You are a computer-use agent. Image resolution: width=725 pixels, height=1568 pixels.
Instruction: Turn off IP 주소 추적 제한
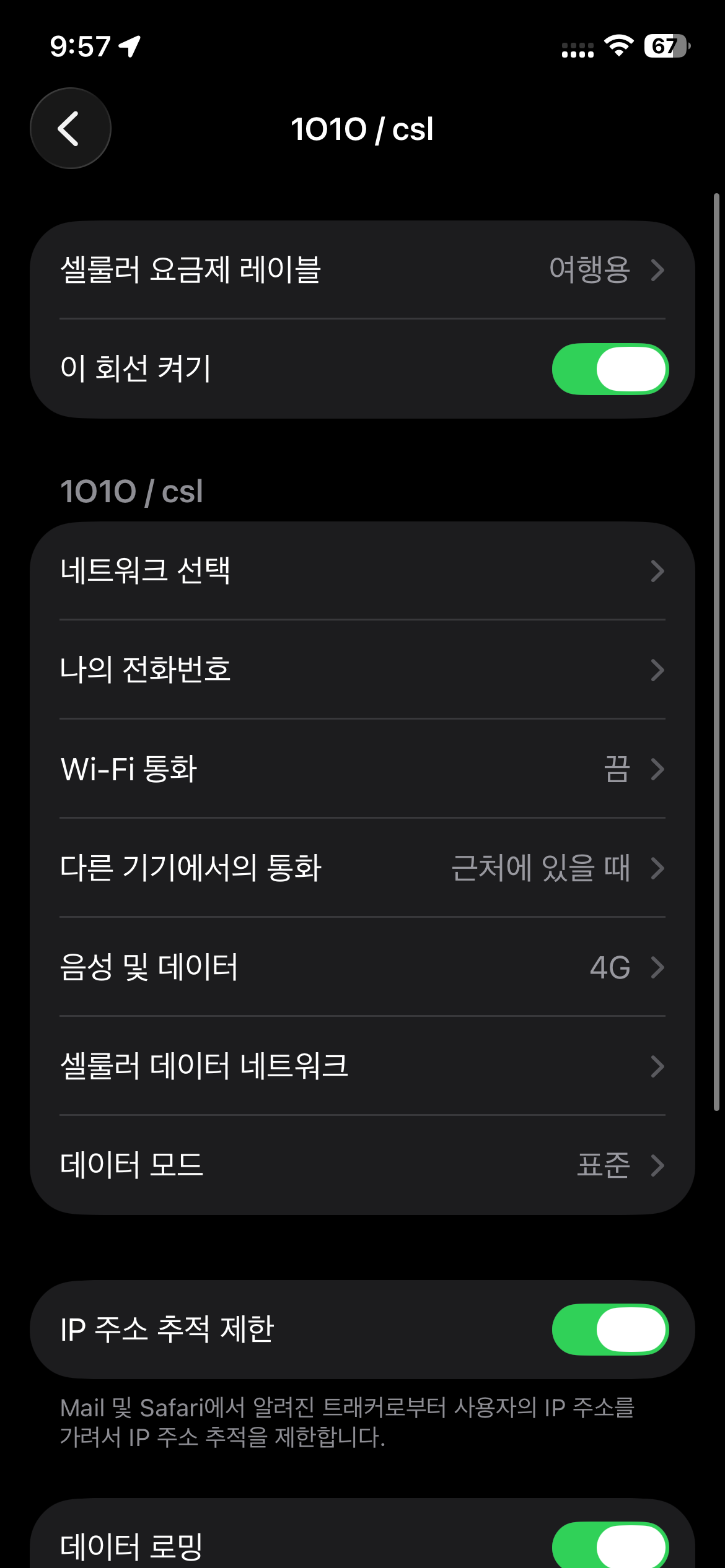point(610,1327)
